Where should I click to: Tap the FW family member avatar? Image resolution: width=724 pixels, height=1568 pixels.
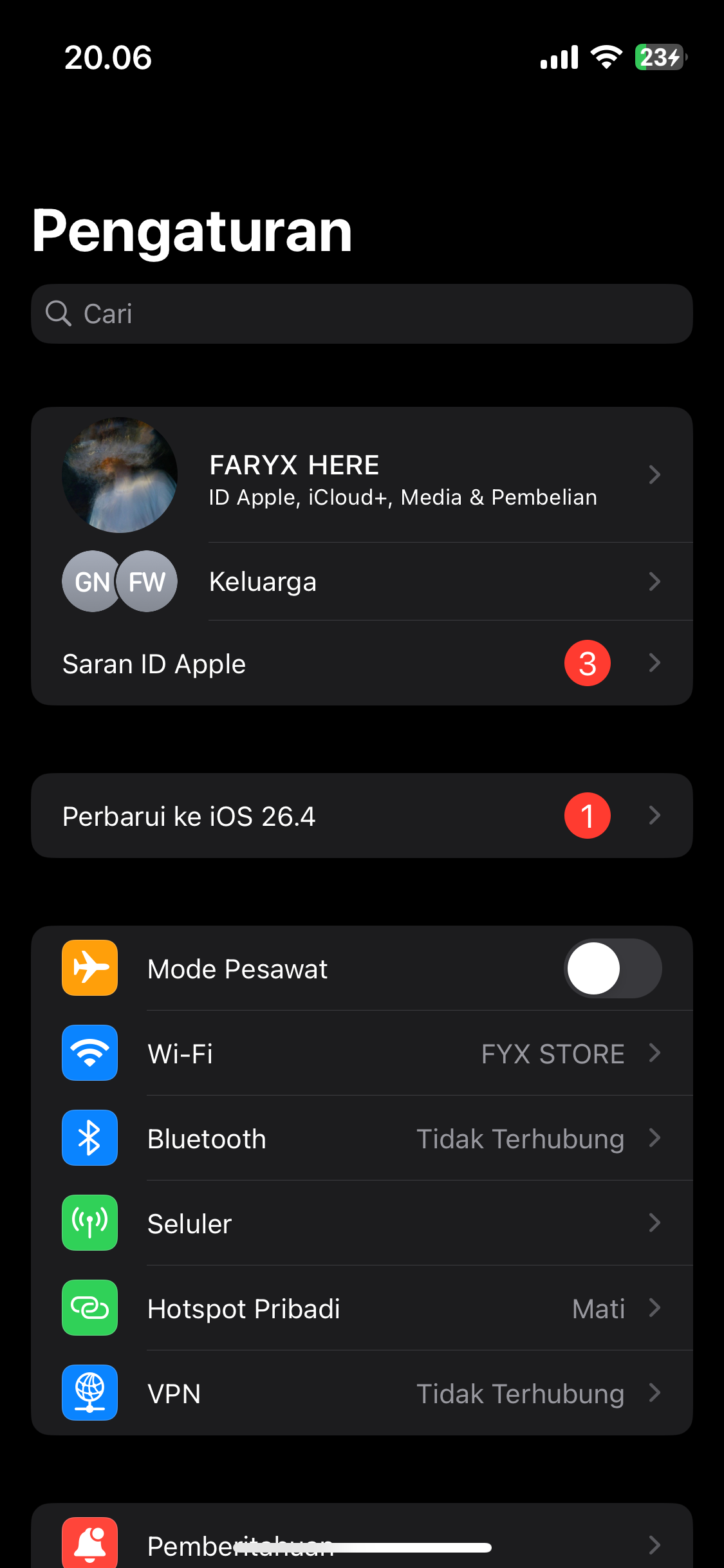(147, 581)
